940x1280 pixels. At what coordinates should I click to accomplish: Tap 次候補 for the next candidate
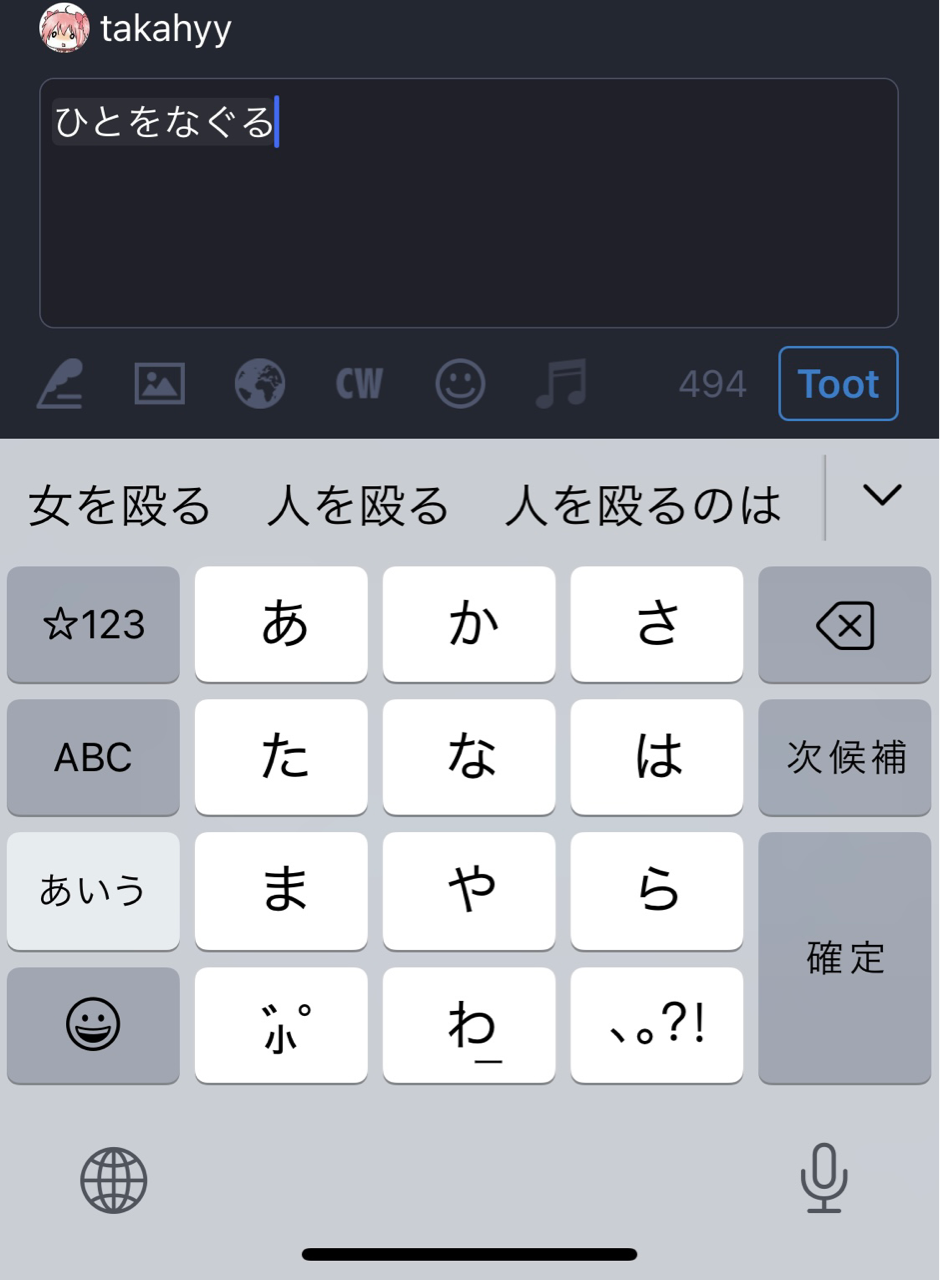(844, 757)
